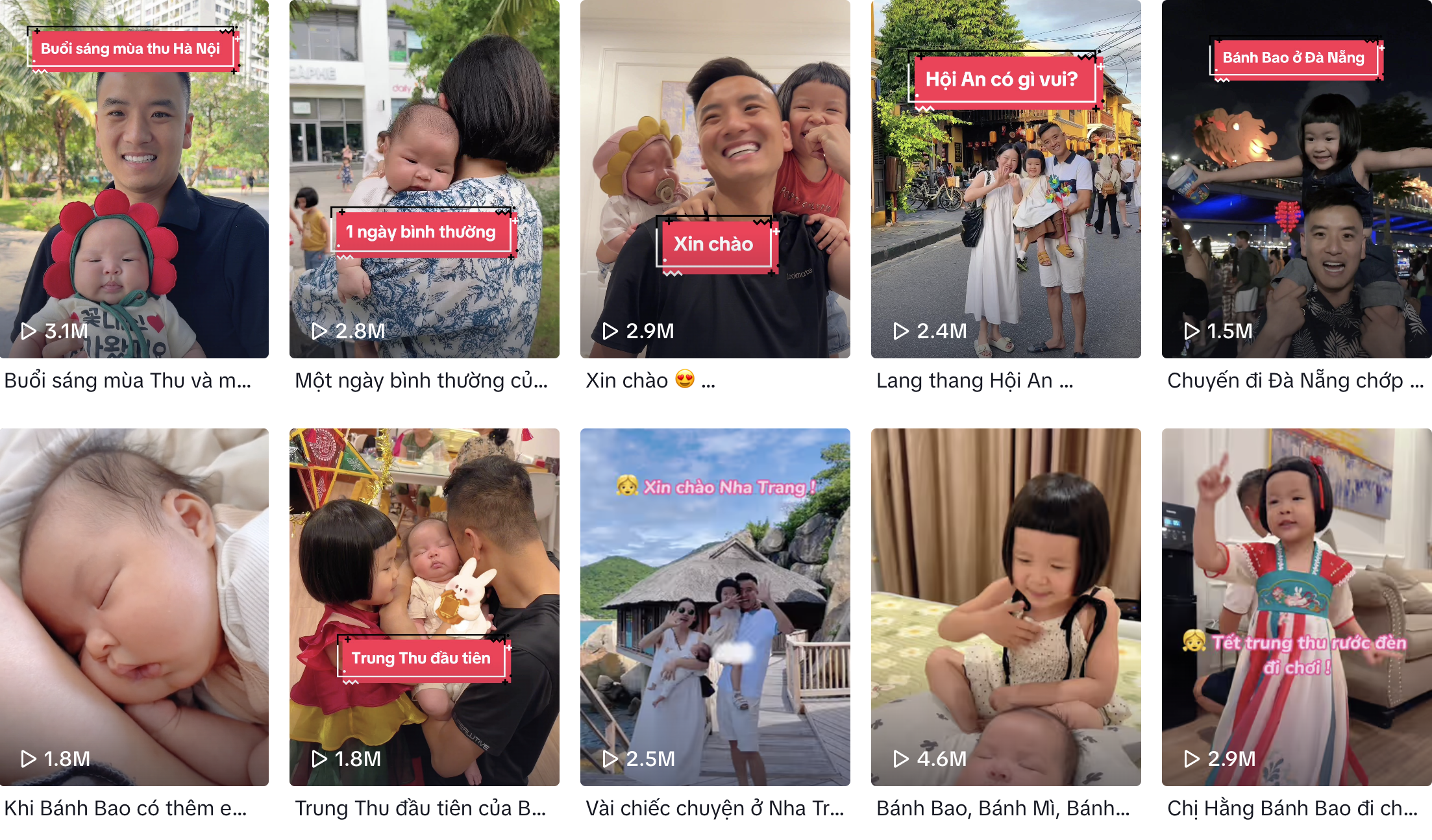
Task: Open the video 'Buổi sáng mùa Thu và m...'
Action: 134,179
